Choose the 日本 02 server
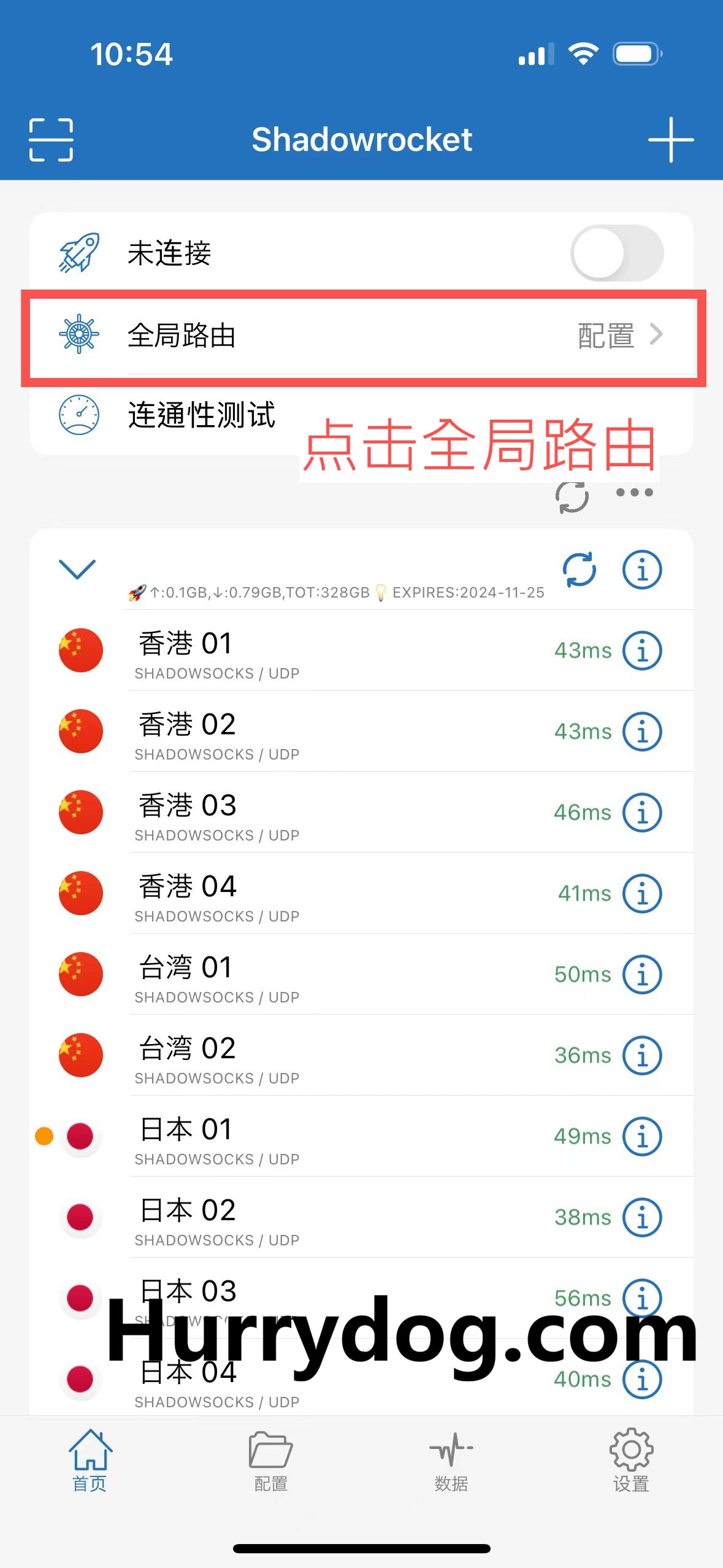This screenshot has width=723, height=1568. (307, 1218)
